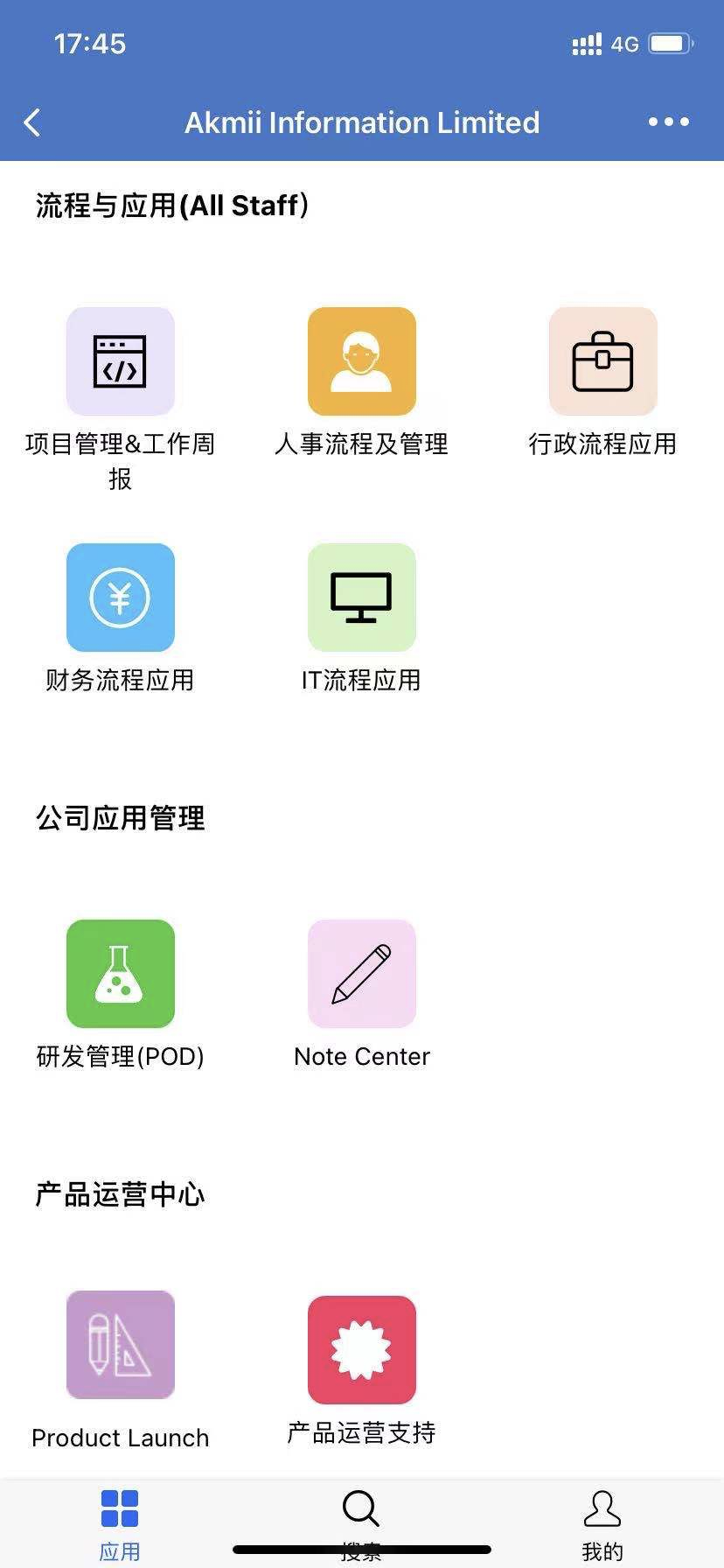
Task: Switch to the 应用 tab
Action: click(120, 1525)
